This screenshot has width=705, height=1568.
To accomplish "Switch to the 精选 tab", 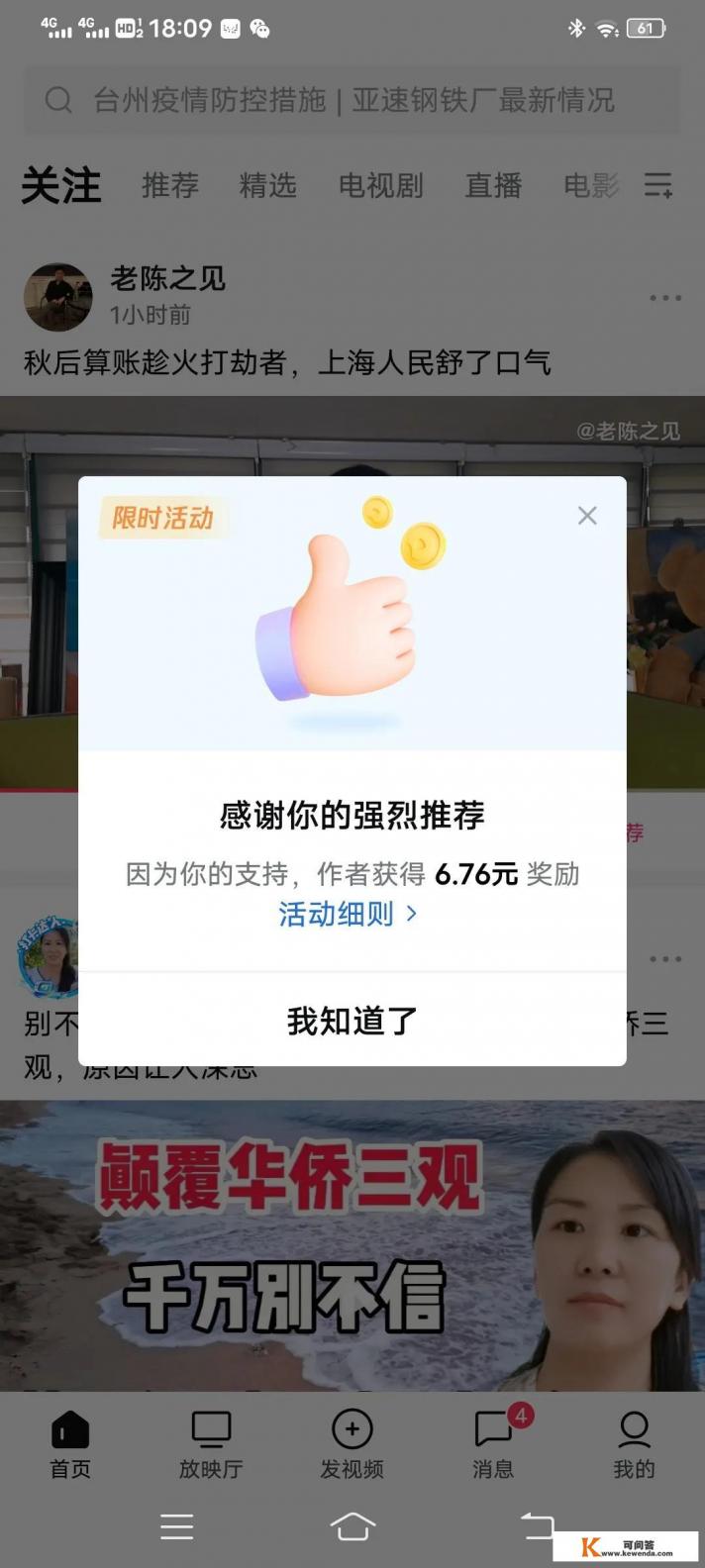I will (x=267, y=185).
